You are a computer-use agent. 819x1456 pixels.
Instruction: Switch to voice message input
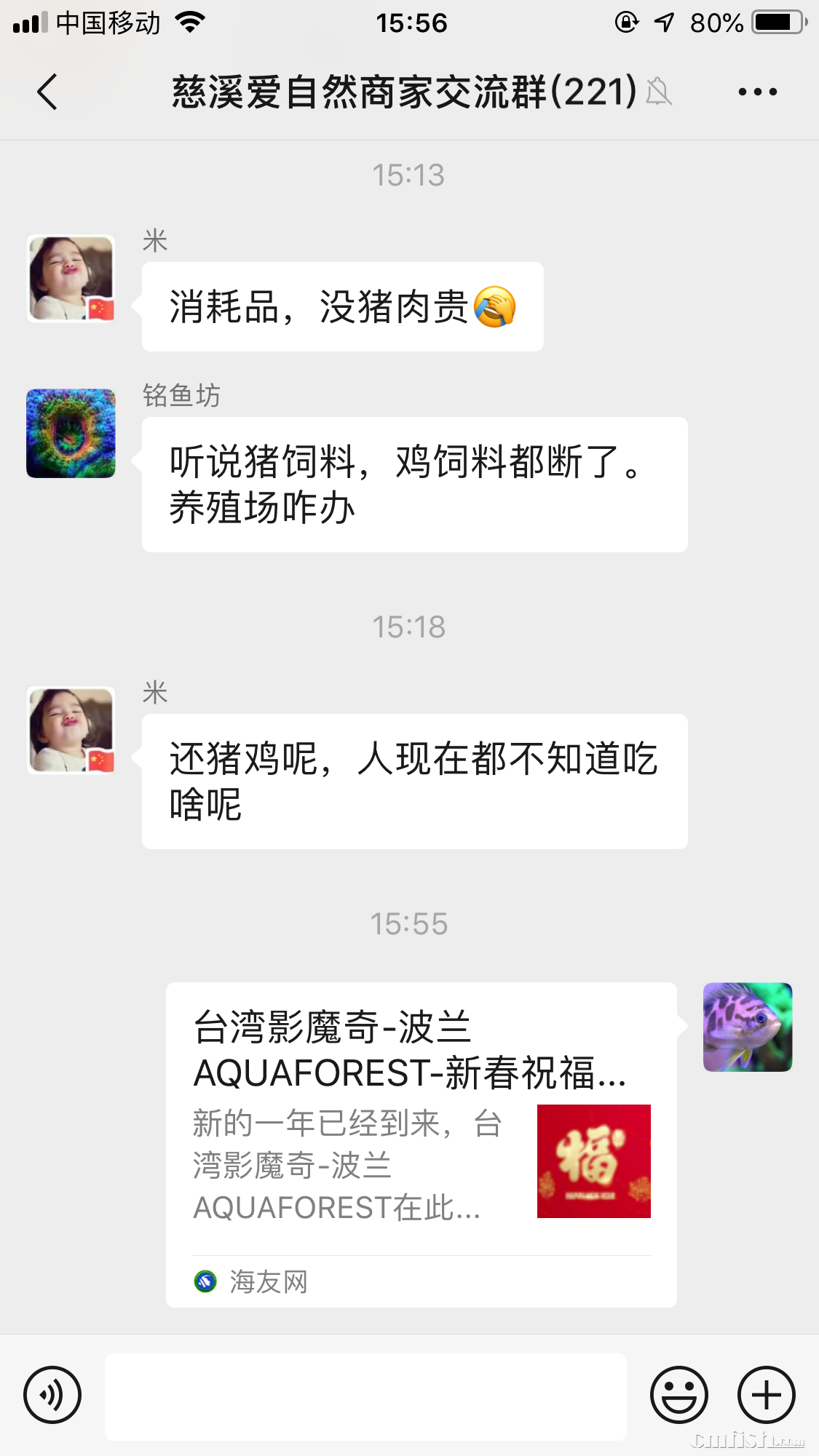[52, 1395]
